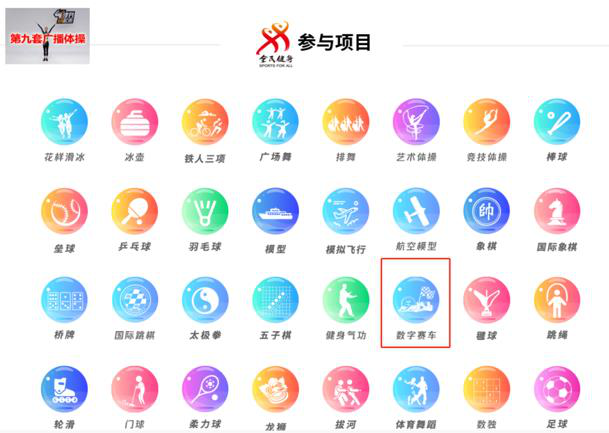Open 国际象棋
Image resolution: width=609 pixels, height=433 pixels.
click(x=557, y=211)
